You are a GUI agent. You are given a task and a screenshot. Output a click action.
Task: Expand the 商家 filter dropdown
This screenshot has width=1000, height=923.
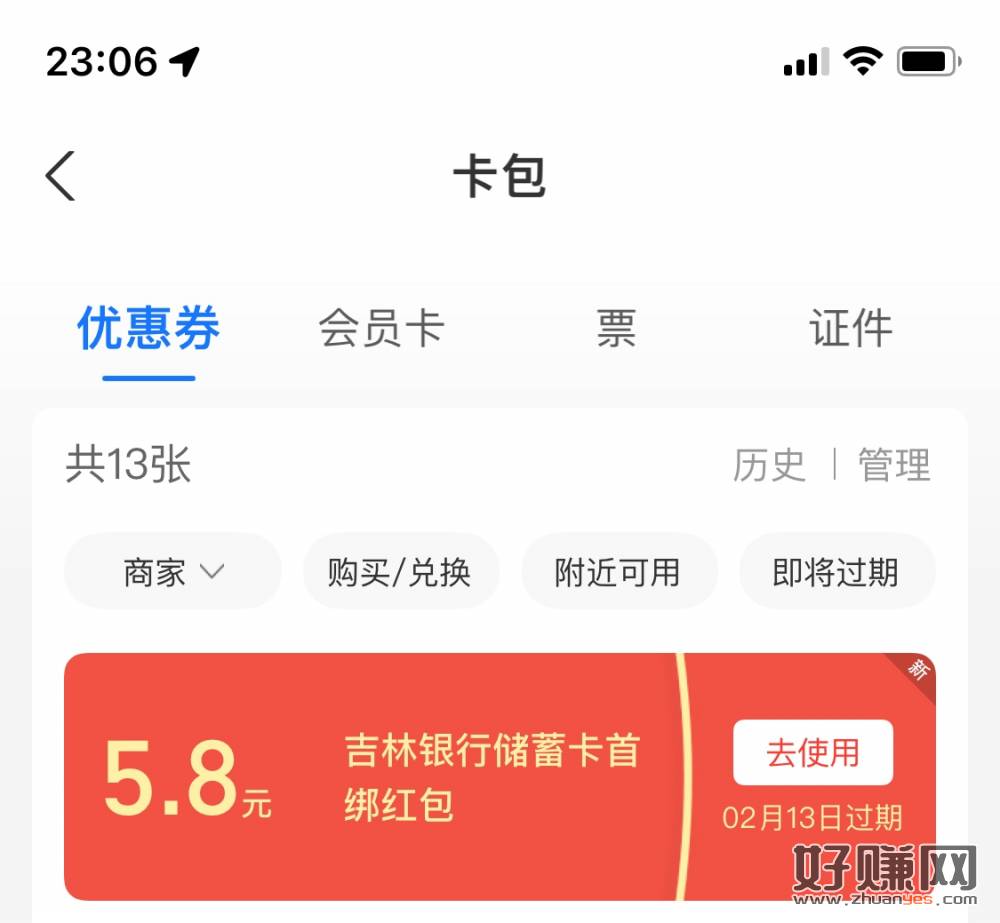(x=173, y=572)
